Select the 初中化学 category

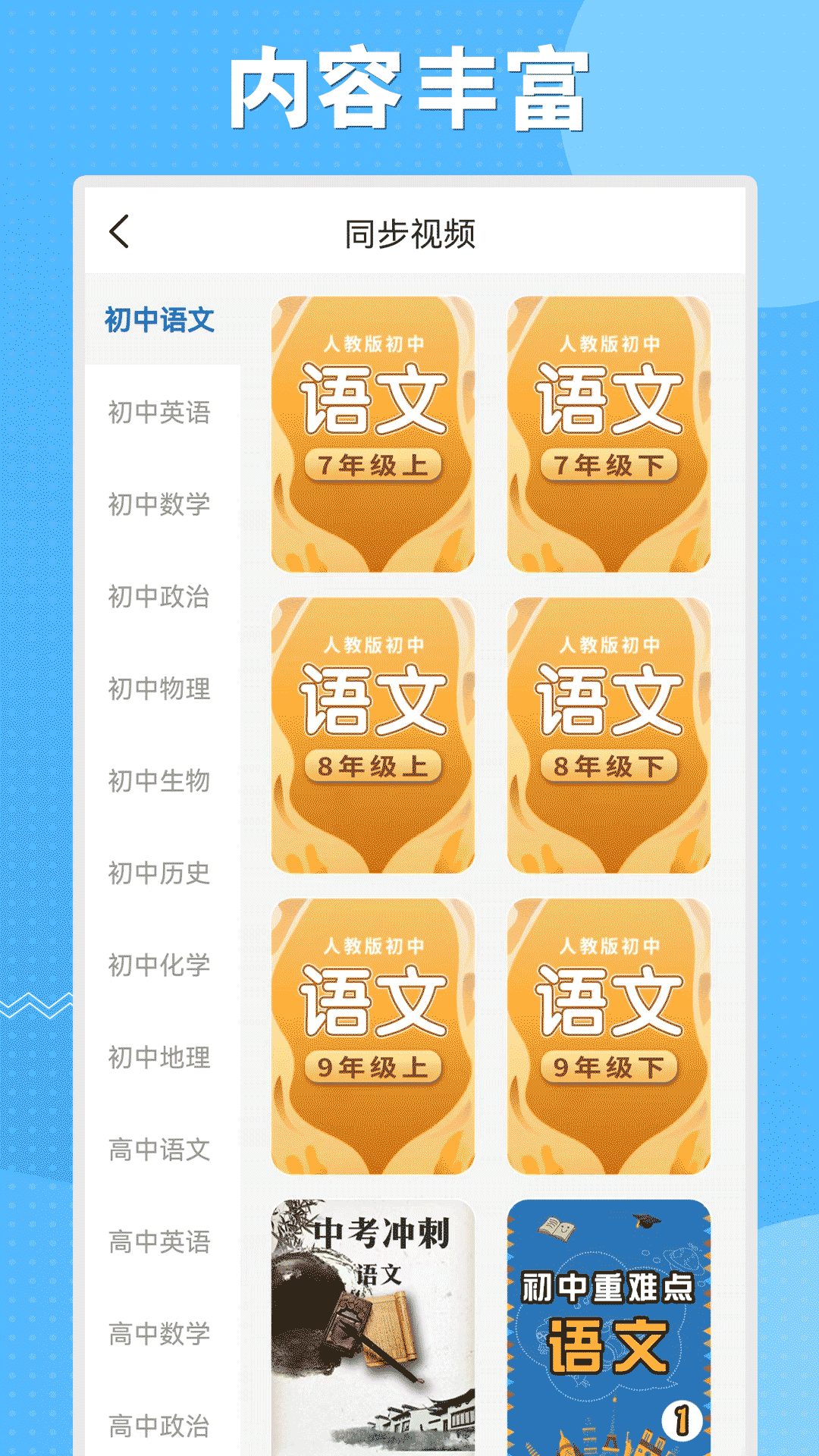click(x=159, y=965)
